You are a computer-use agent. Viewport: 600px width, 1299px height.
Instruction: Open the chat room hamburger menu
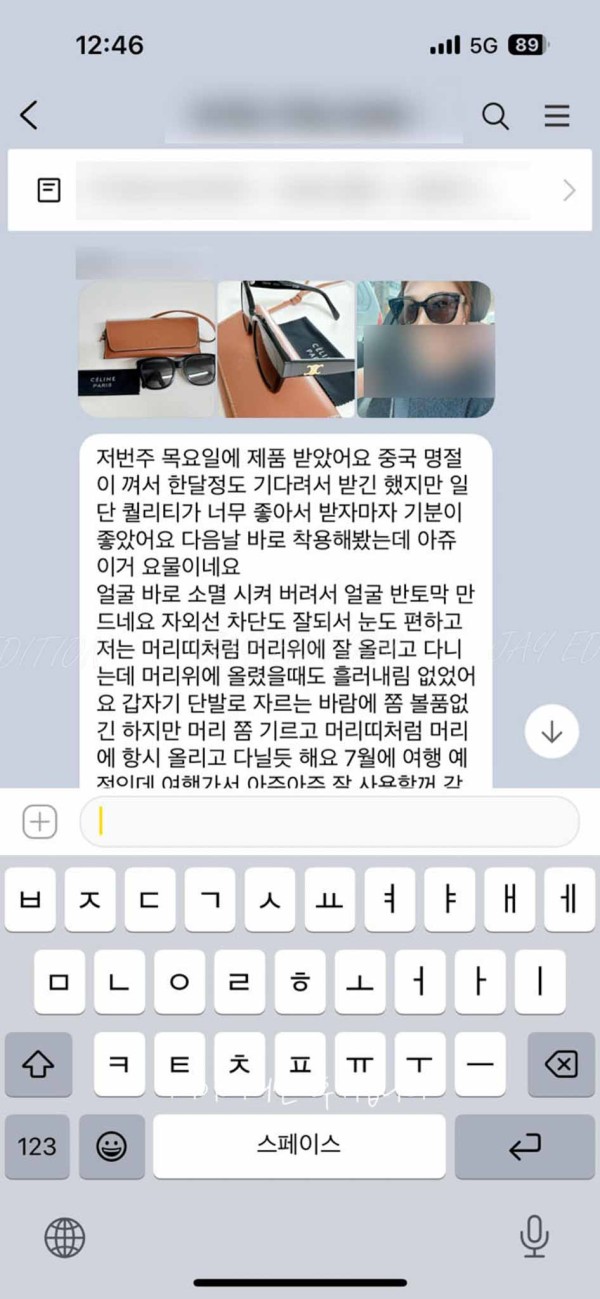[x=557, y=116]
